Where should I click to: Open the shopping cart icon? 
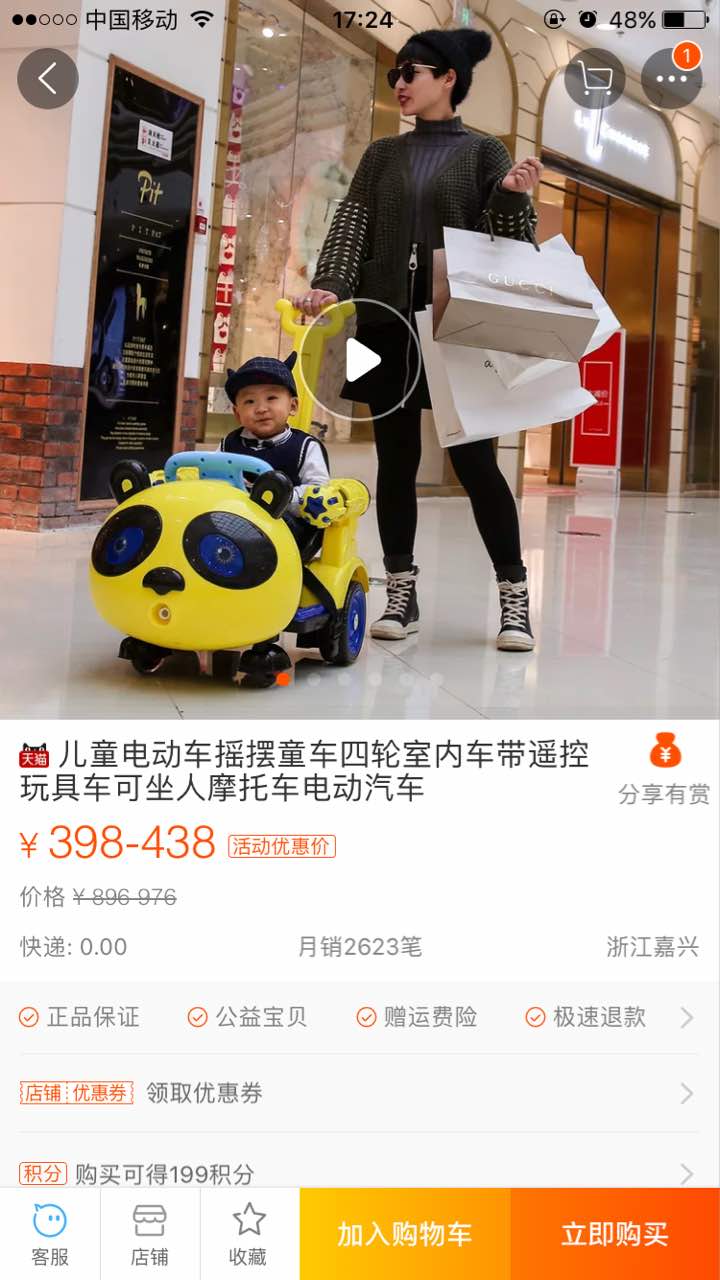pos(595,78)
